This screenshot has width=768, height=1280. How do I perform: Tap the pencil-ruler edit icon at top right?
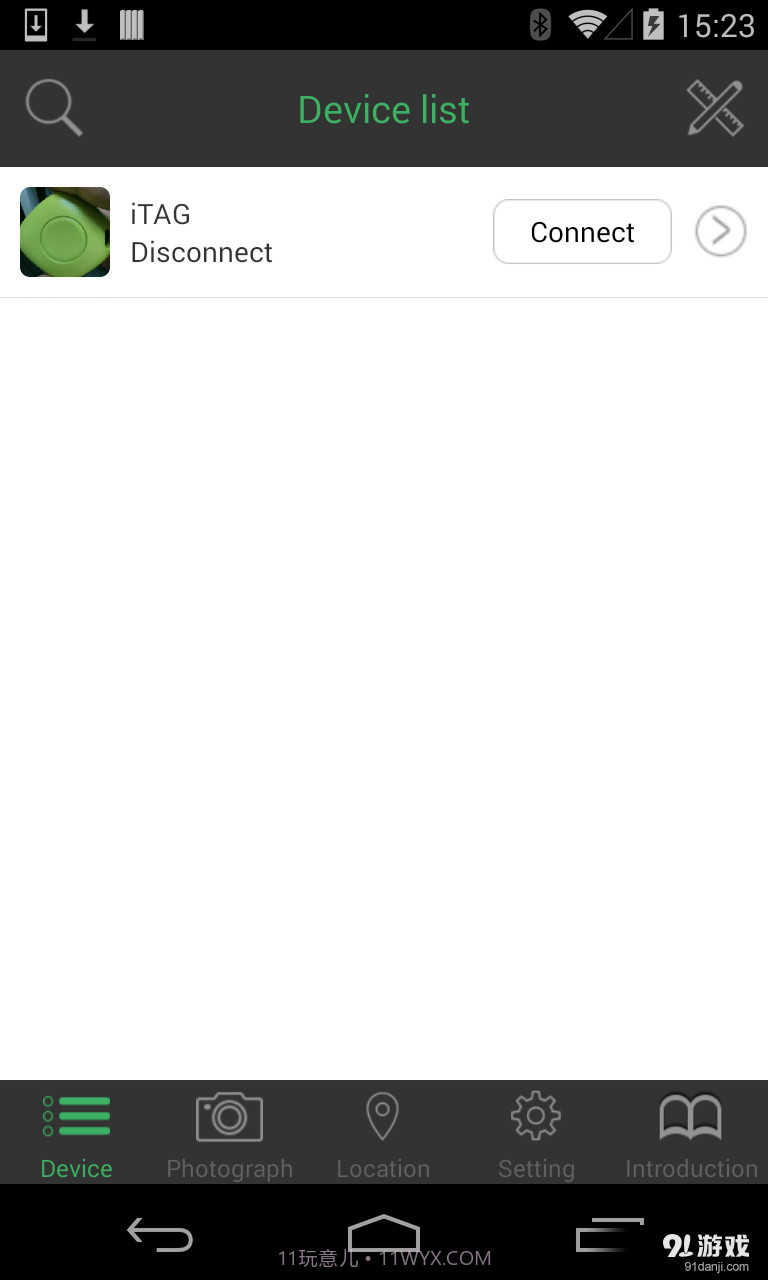[714, 107]
